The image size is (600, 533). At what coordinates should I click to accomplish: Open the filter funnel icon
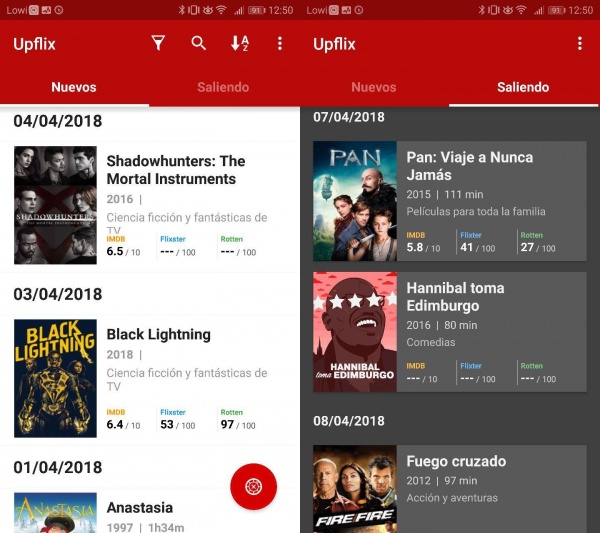[158, 43]
